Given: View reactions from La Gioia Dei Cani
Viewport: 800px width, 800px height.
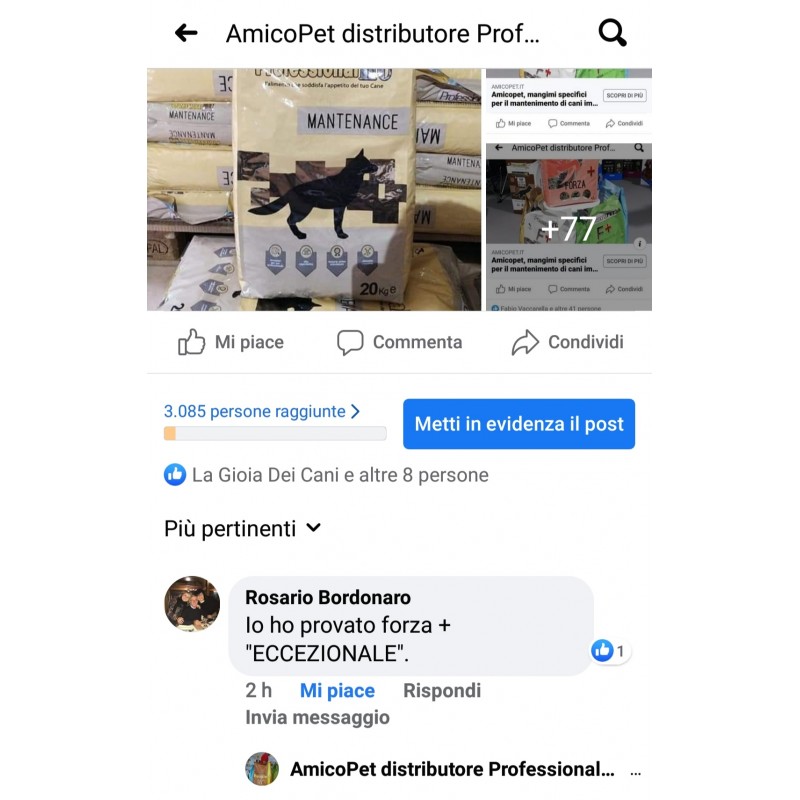Looking at the screenshot, I should coord(326,475).
